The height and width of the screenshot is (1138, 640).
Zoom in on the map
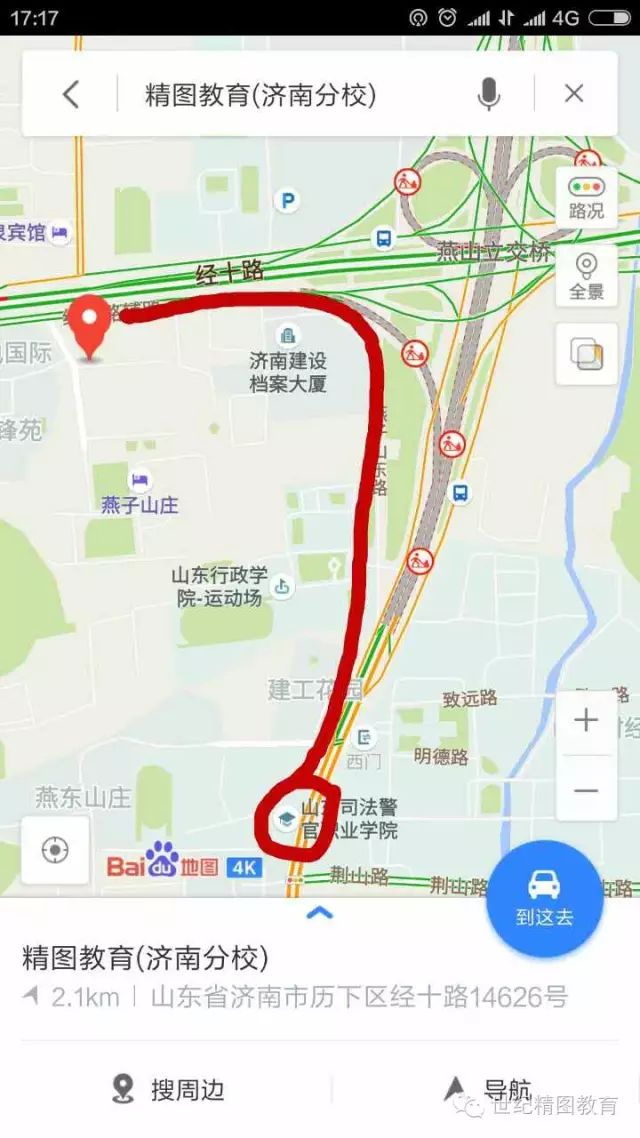[x=586, y=721]
